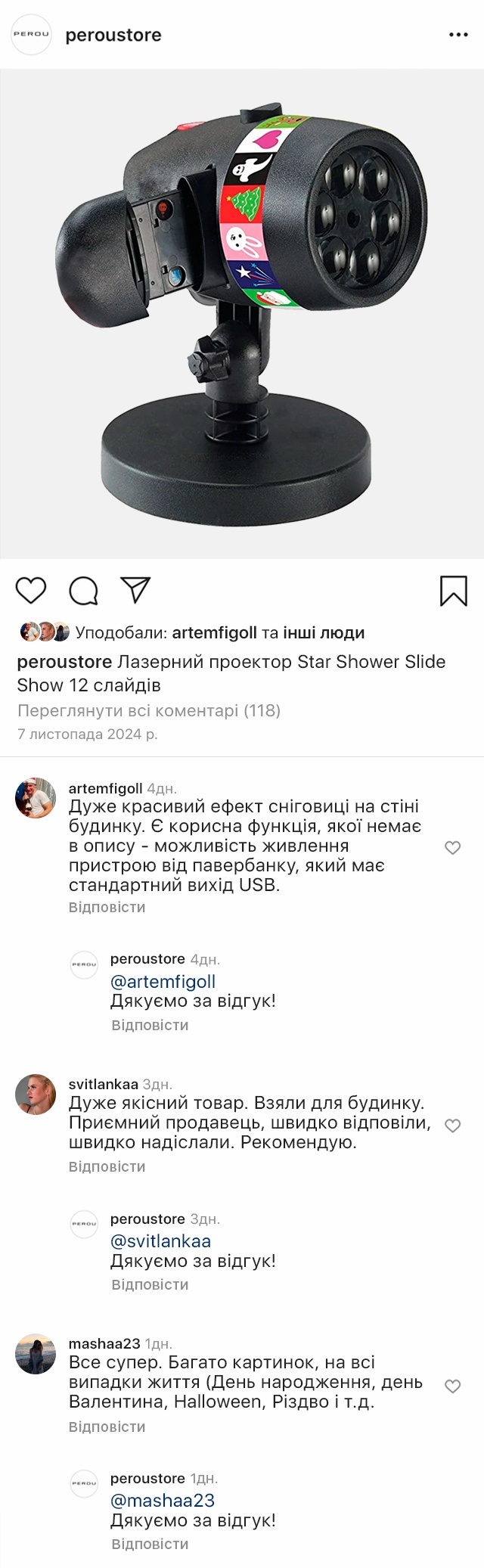Reply to mashaa23's comment
The image size is (484, 1568).
point(107,1427)
